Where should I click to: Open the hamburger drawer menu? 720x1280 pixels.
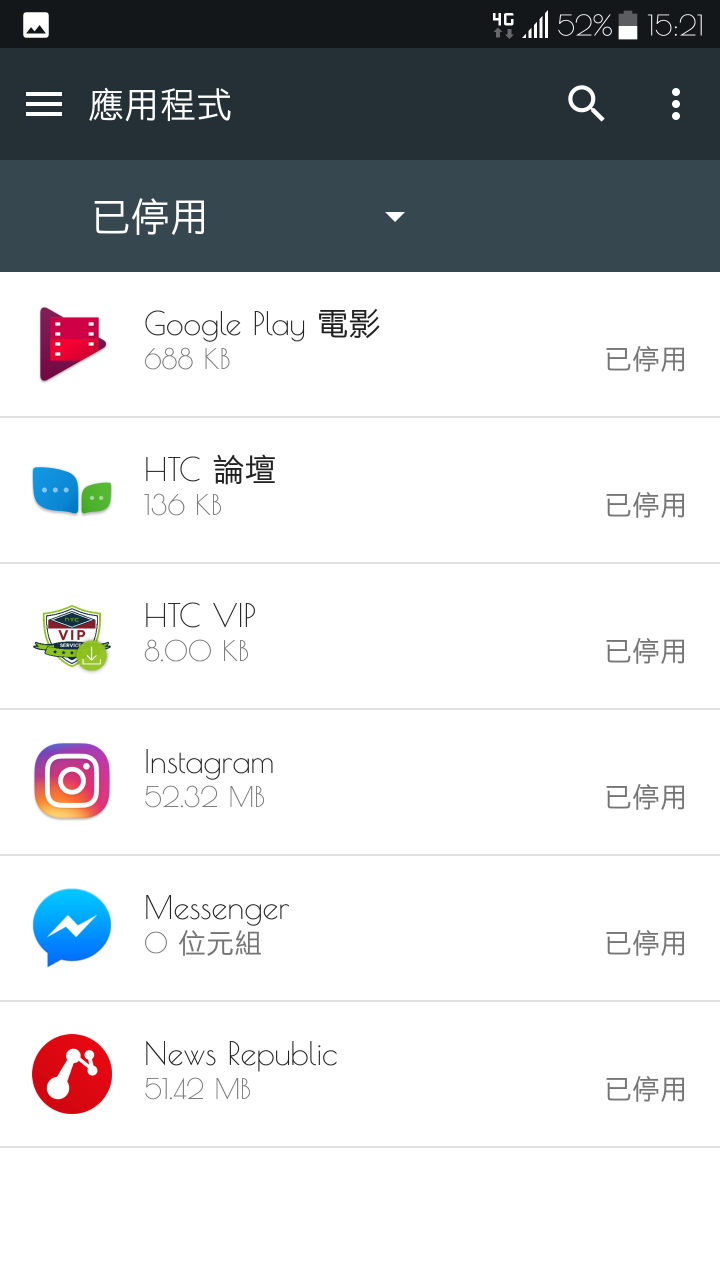click(x=44, y=104)
